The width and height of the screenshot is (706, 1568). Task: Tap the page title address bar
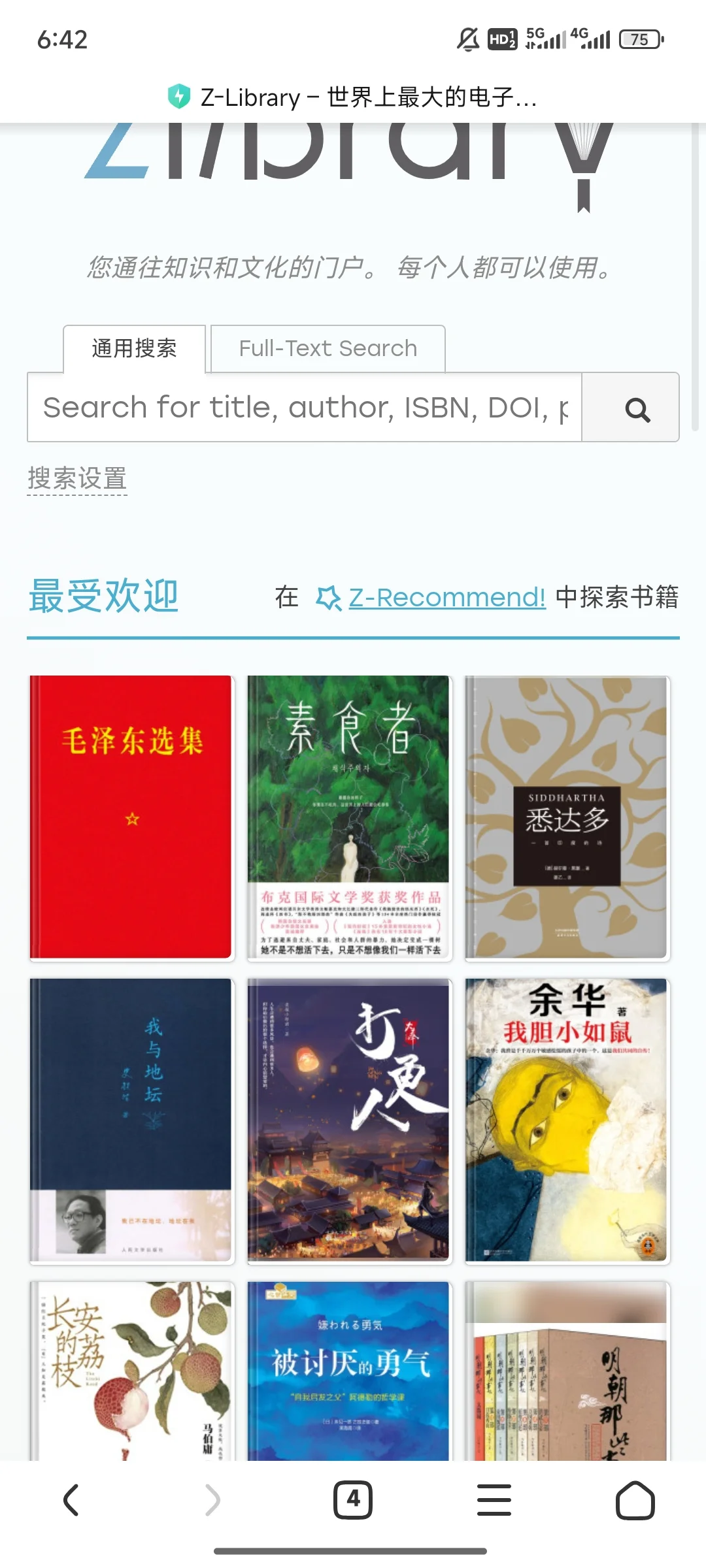[x=353, y=97]
